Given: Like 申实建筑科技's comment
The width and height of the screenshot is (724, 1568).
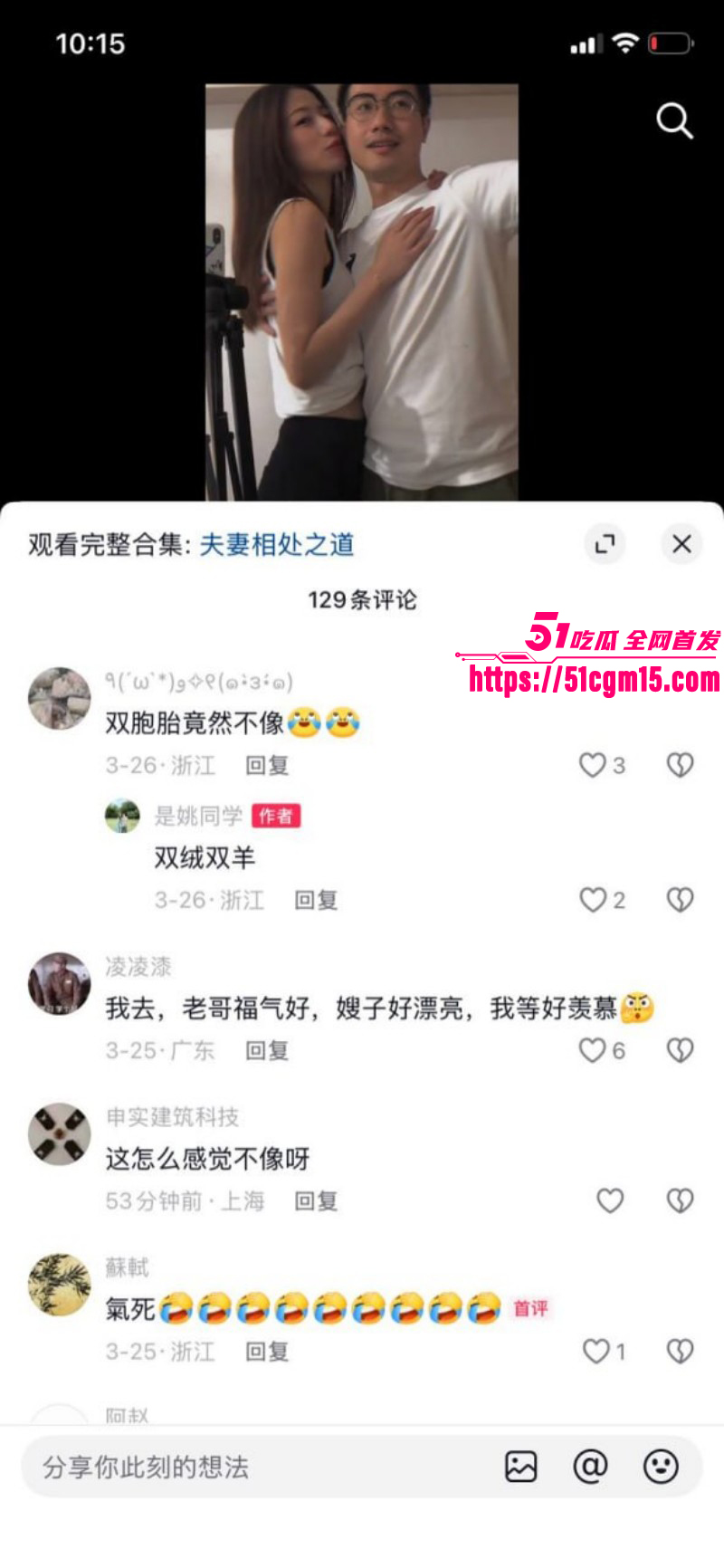Looking at the screenshot, I should tap(610, 1200).
